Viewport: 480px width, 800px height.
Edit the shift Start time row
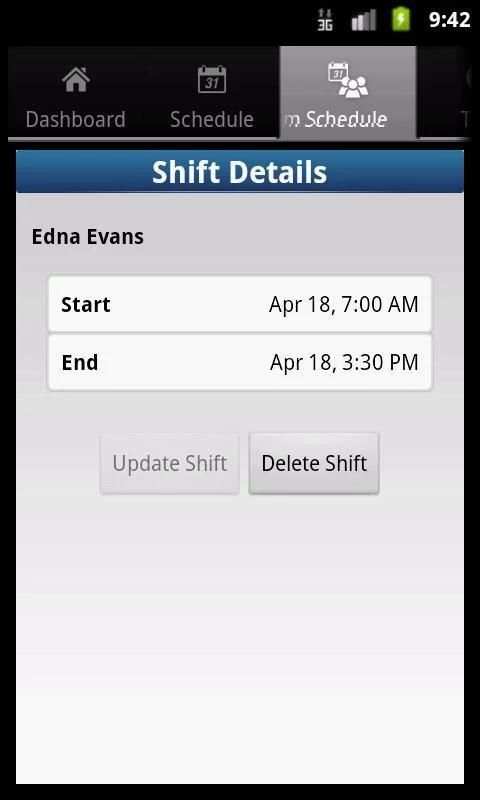click(240, 304)
